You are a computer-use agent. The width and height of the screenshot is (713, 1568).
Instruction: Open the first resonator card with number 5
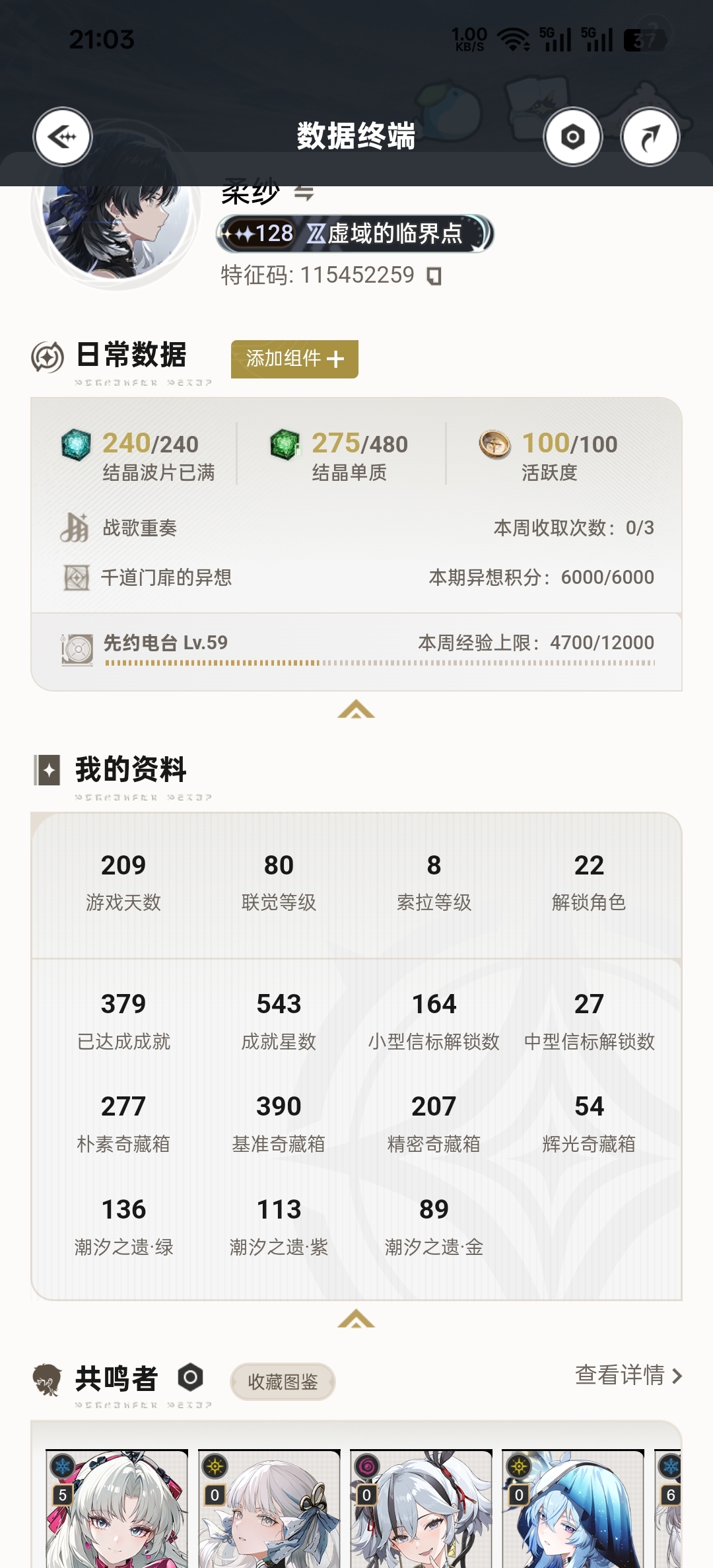[x=117, y=1509]
